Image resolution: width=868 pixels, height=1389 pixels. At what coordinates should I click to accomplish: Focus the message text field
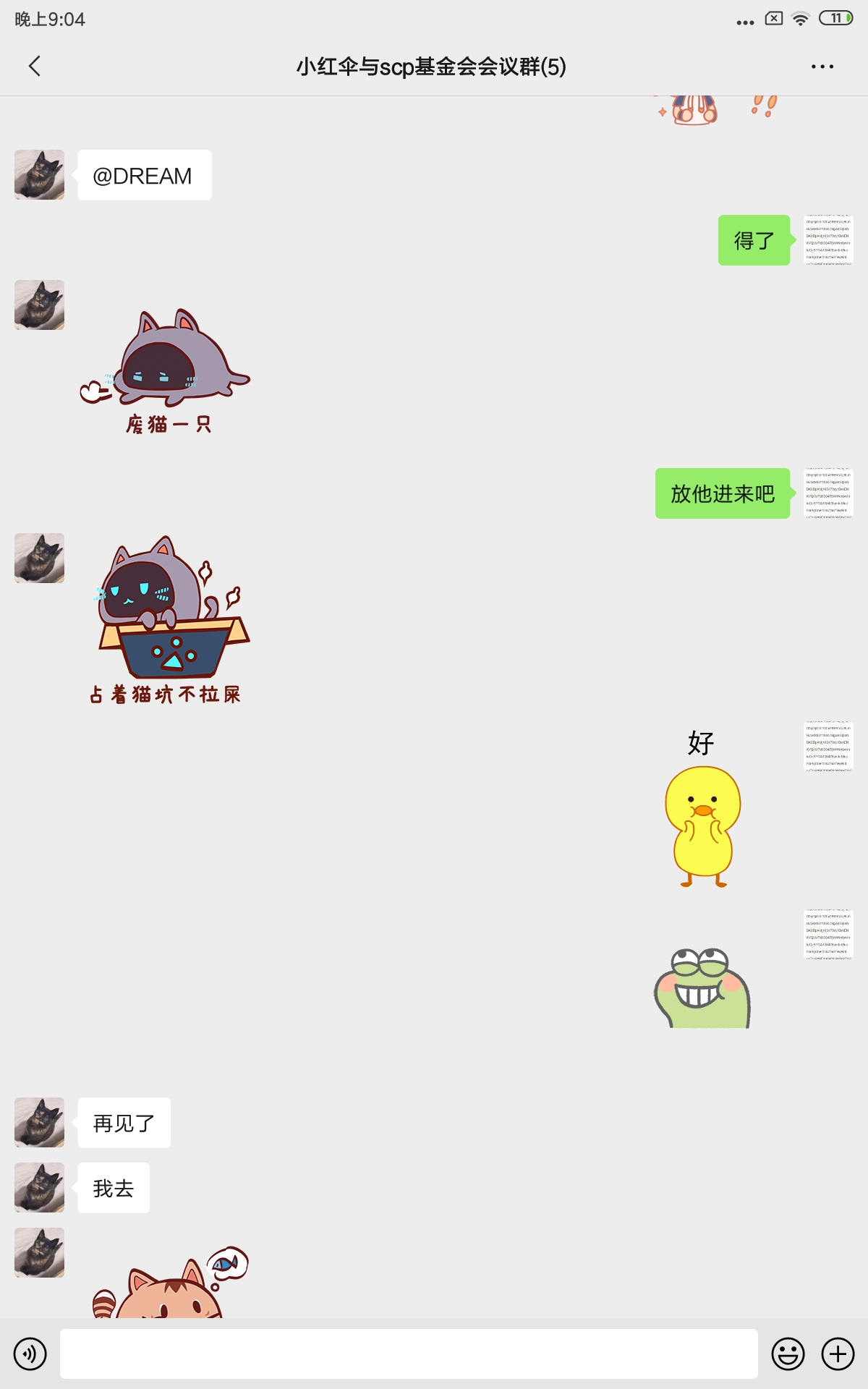(x=409, y=1354)
